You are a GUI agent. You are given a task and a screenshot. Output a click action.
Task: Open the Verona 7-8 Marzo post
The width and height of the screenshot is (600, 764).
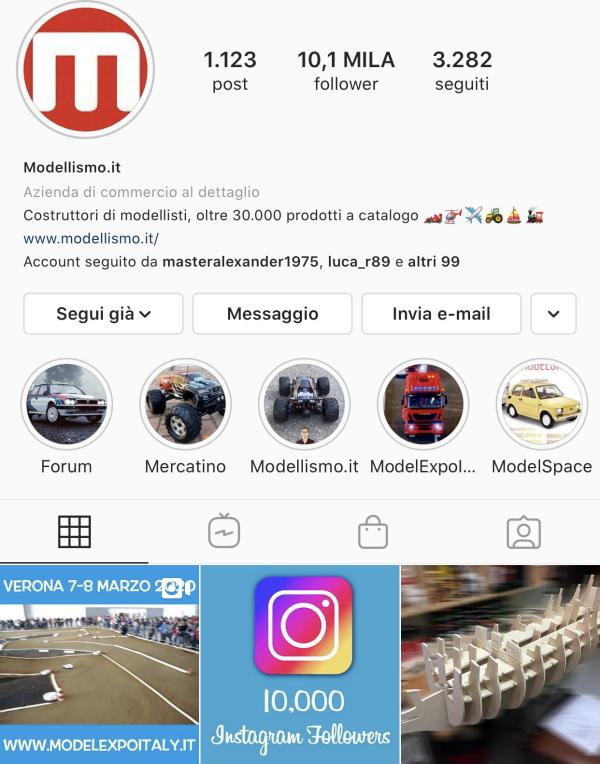coord(99,664)
